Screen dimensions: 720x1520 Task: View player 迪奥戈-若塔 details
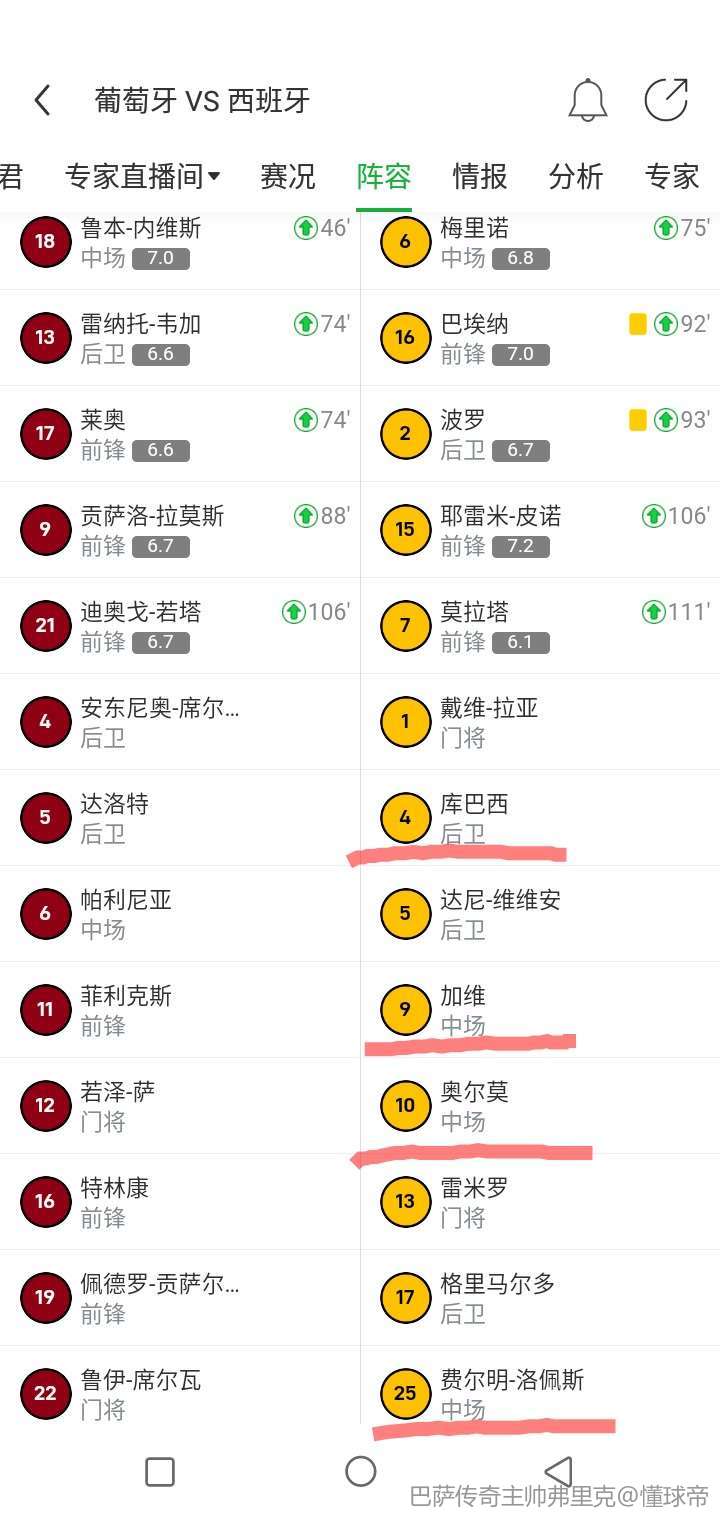[x=180, y=626]
